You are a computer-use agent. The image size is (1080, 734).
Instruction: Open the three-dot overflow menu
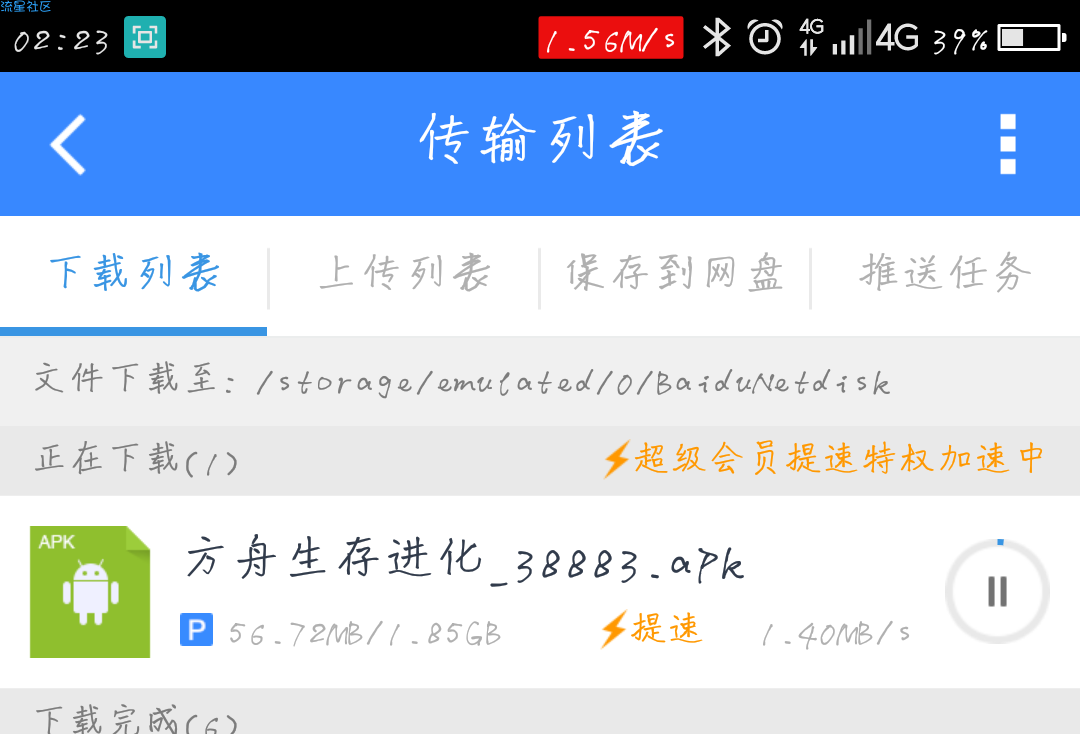[1007, 144]
